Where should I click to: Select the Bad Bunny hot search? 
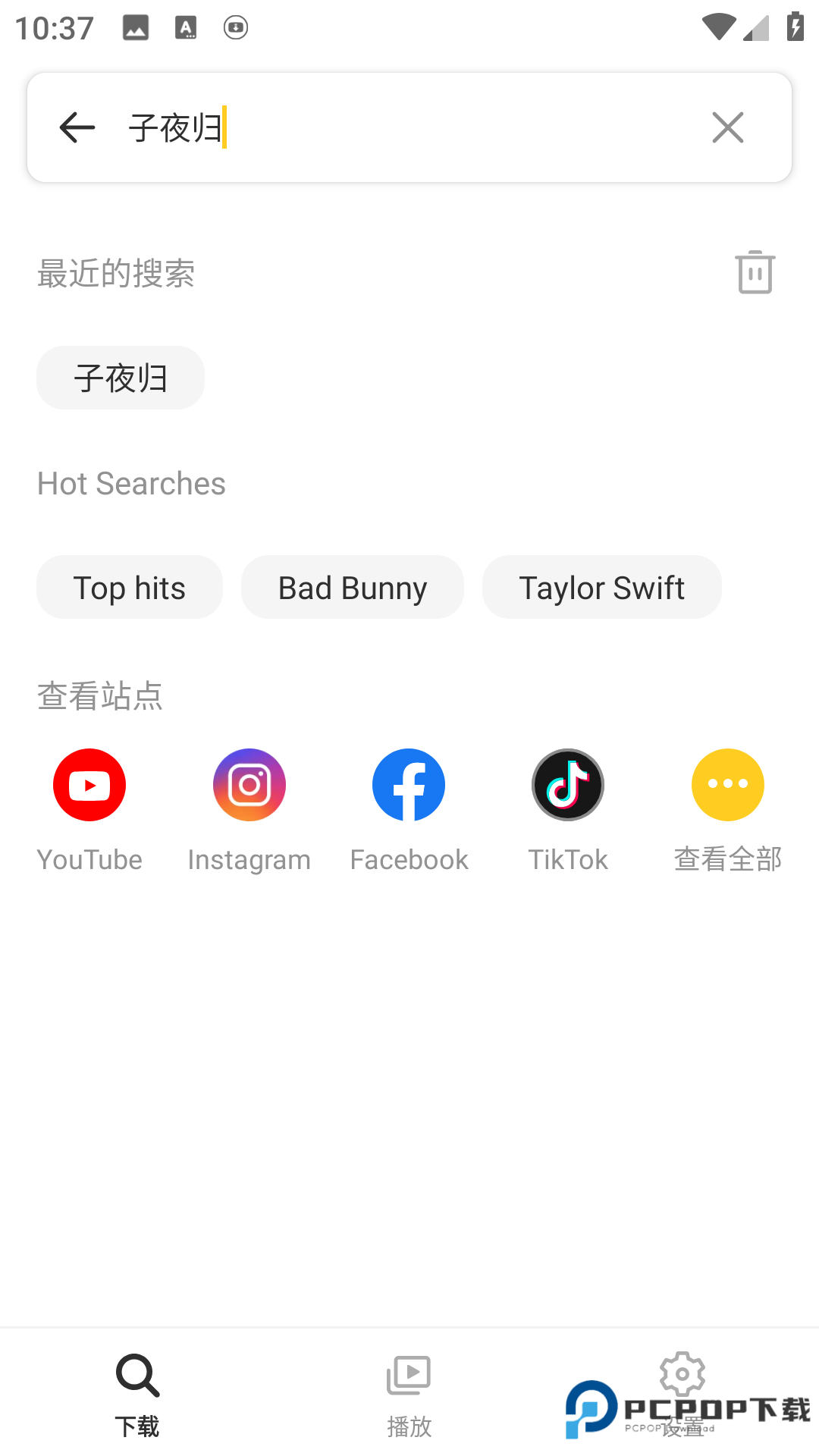tap(352, 587)
